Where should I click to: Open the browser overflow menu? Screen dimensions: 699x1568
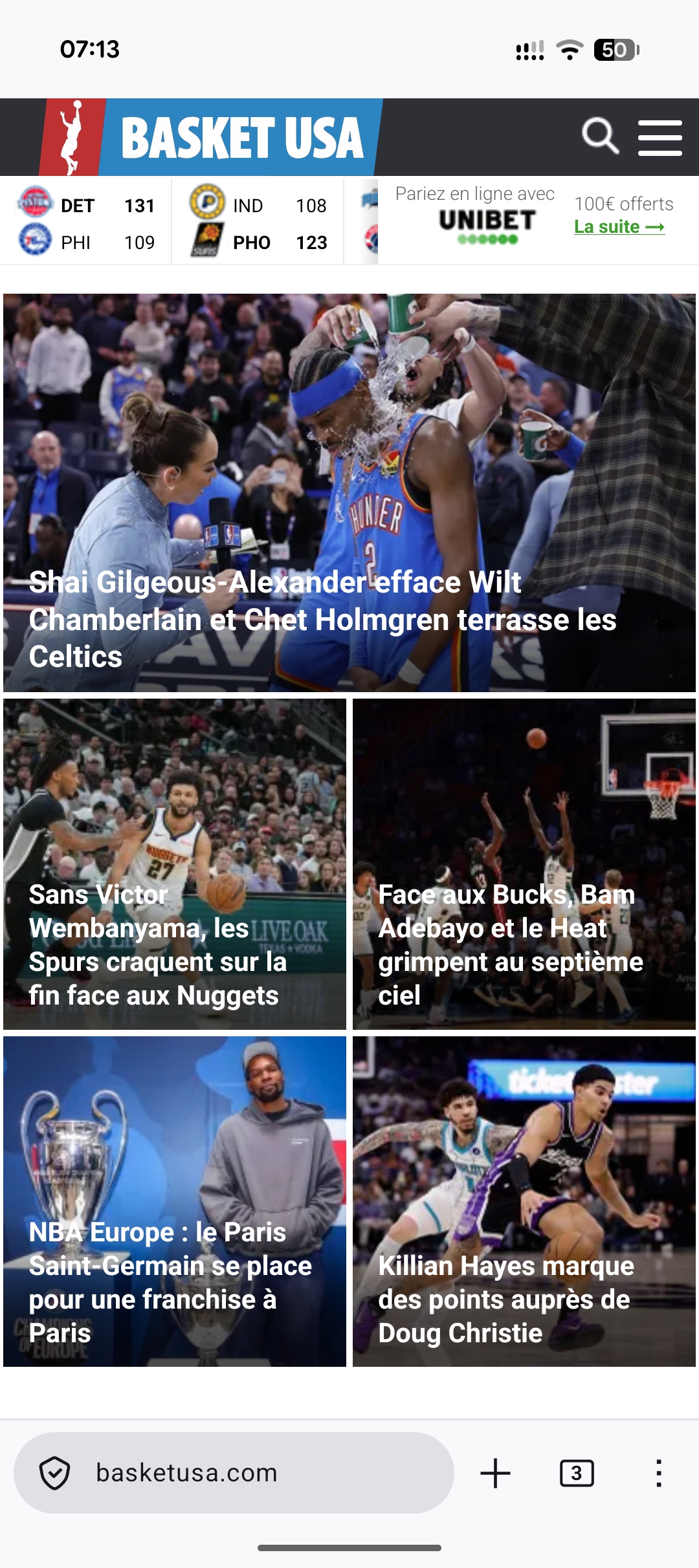[658, 1473]
